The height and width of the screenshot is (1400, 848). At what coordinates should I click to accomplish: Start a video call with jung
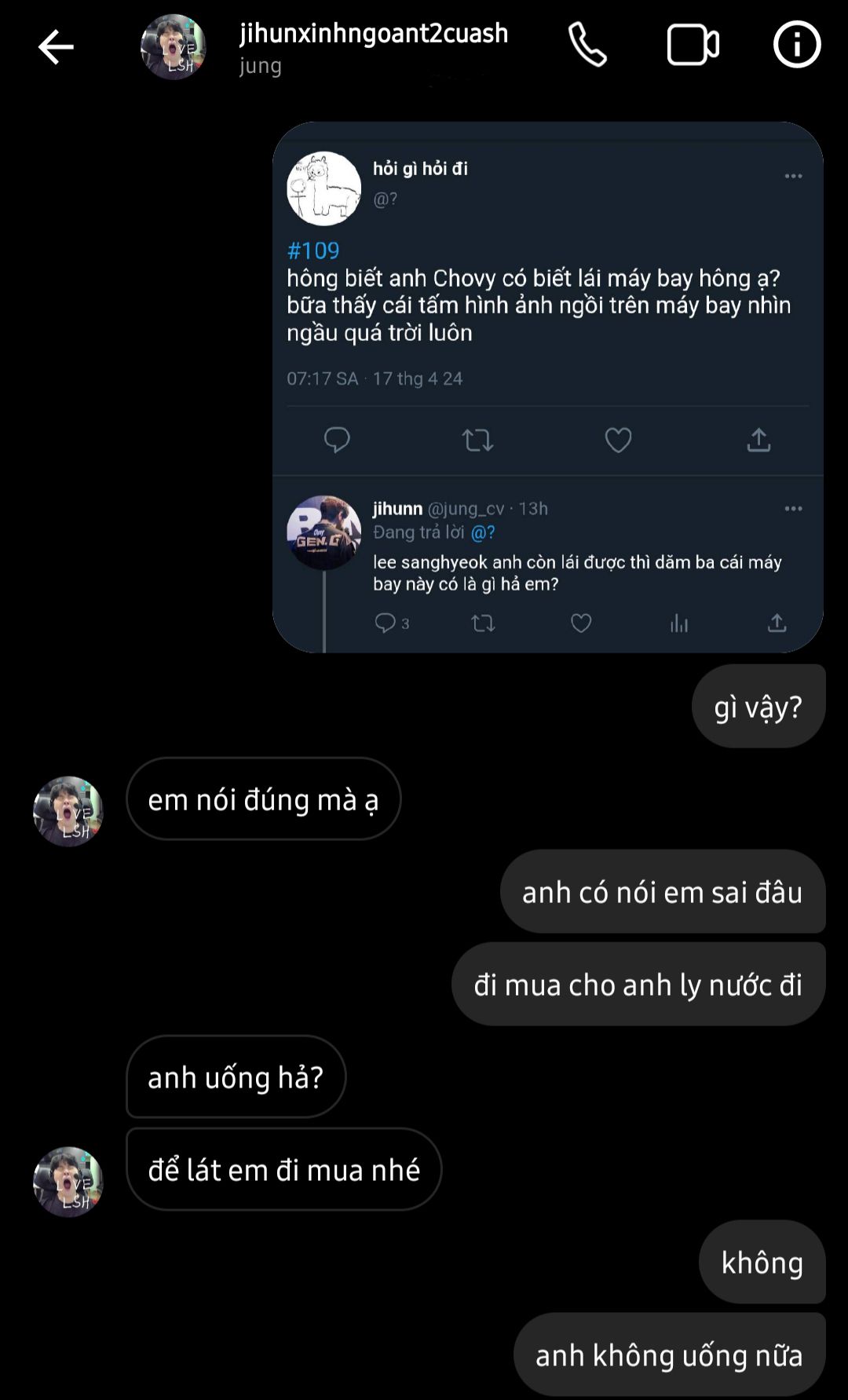coord(693,45)
